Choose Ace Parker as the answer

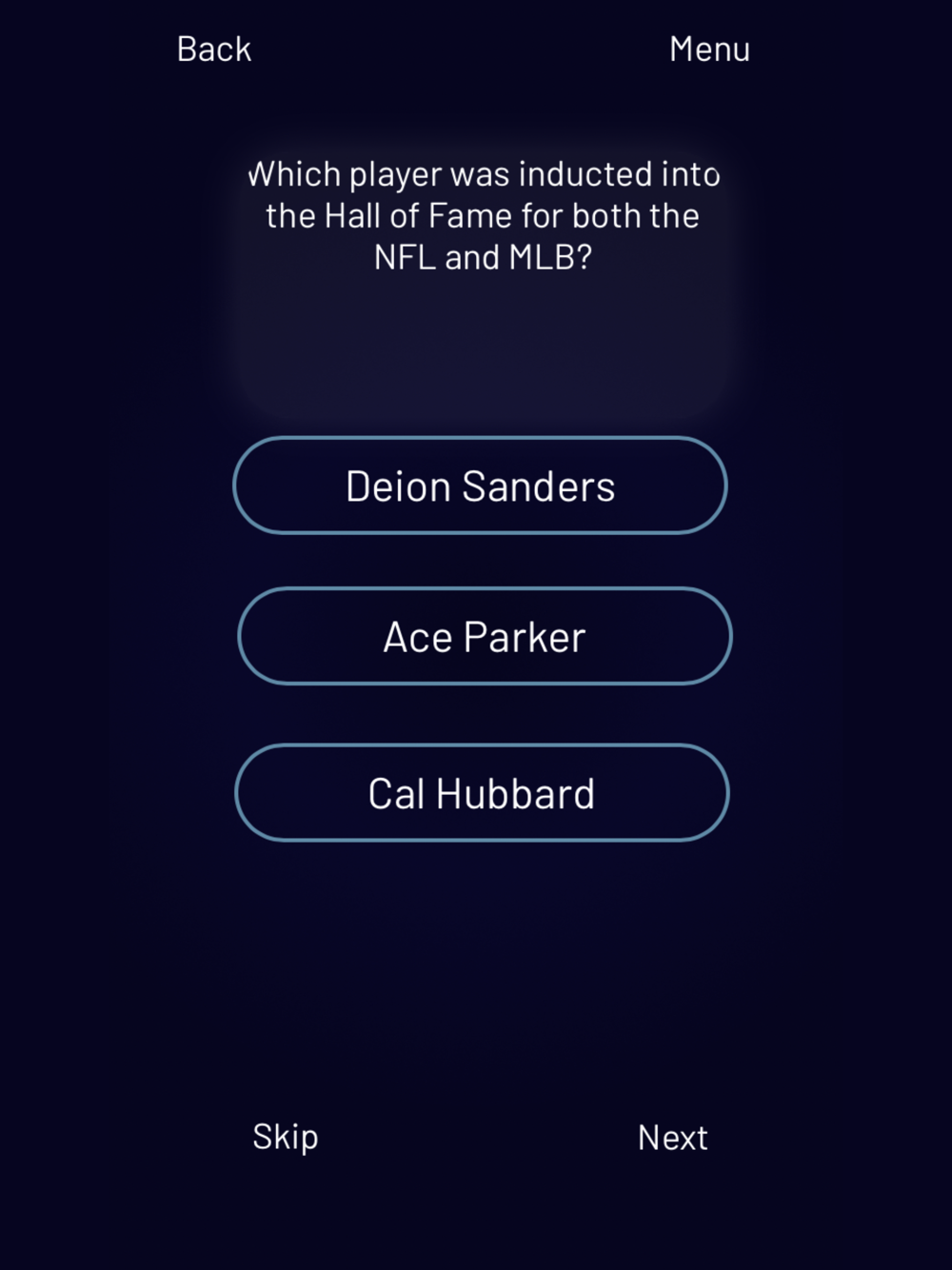[x=485, y=636]
